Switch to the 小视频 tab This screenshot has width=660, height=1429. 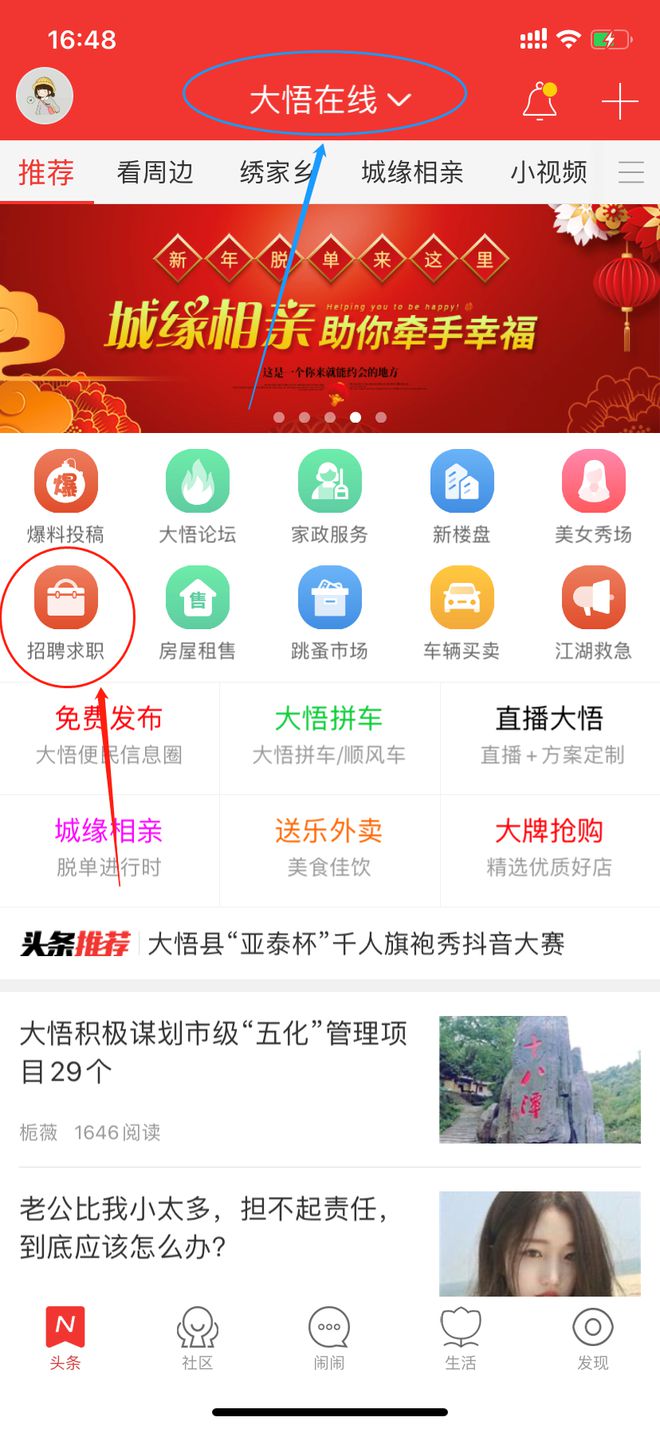[x=549, y=172]
